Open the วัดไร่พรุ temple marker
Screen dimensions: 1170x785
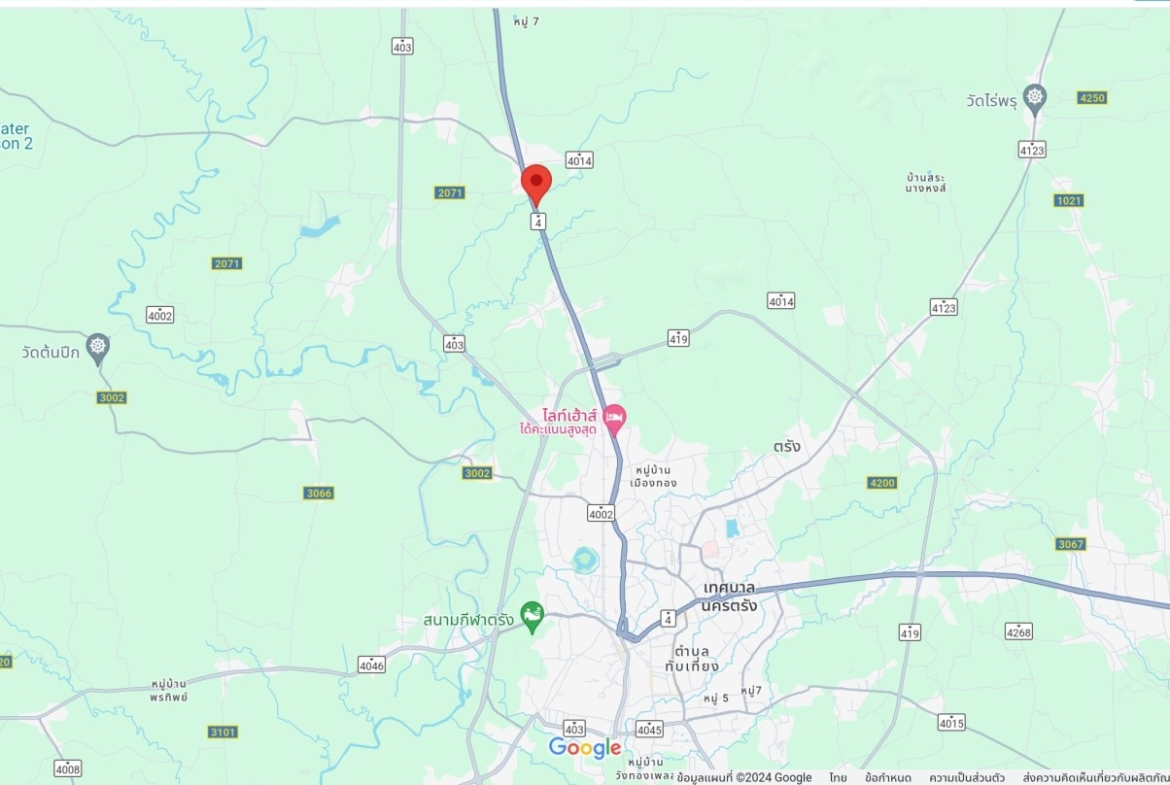pyautogui.click(x=1035, y=98)
